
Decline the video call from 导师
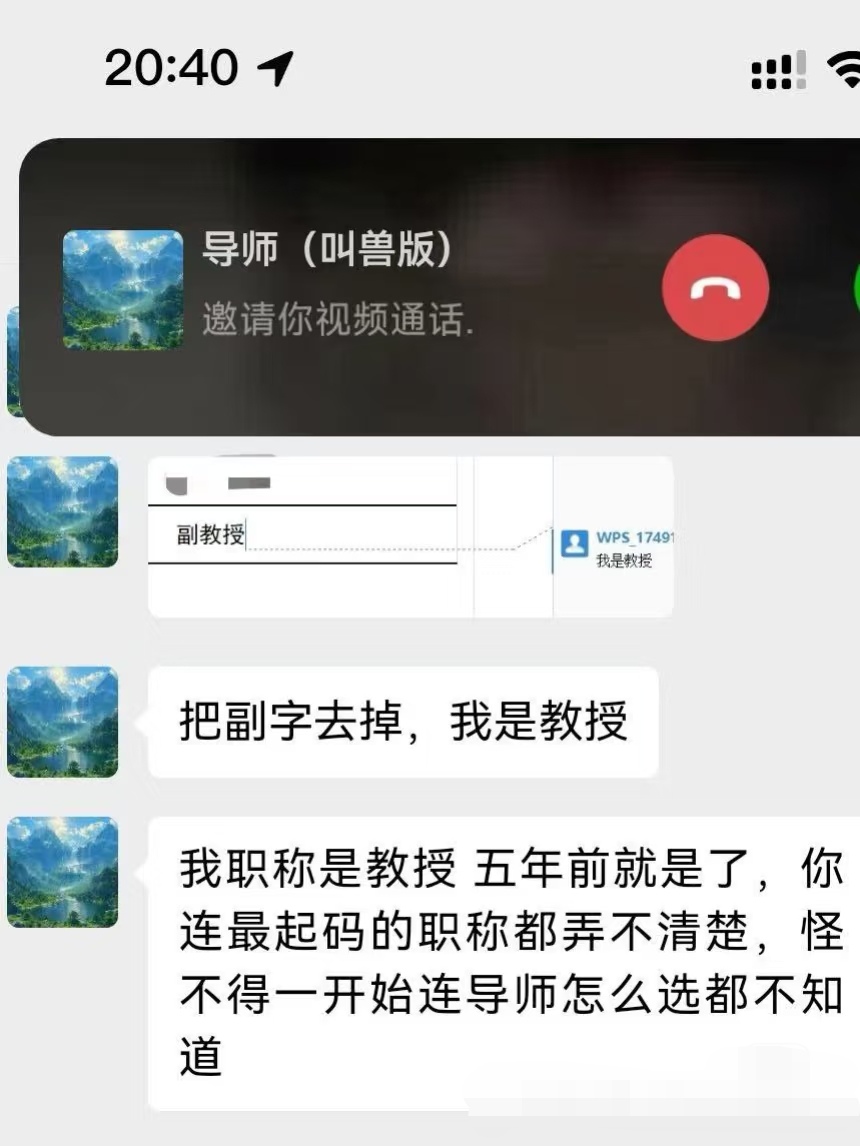coord(715,288)
